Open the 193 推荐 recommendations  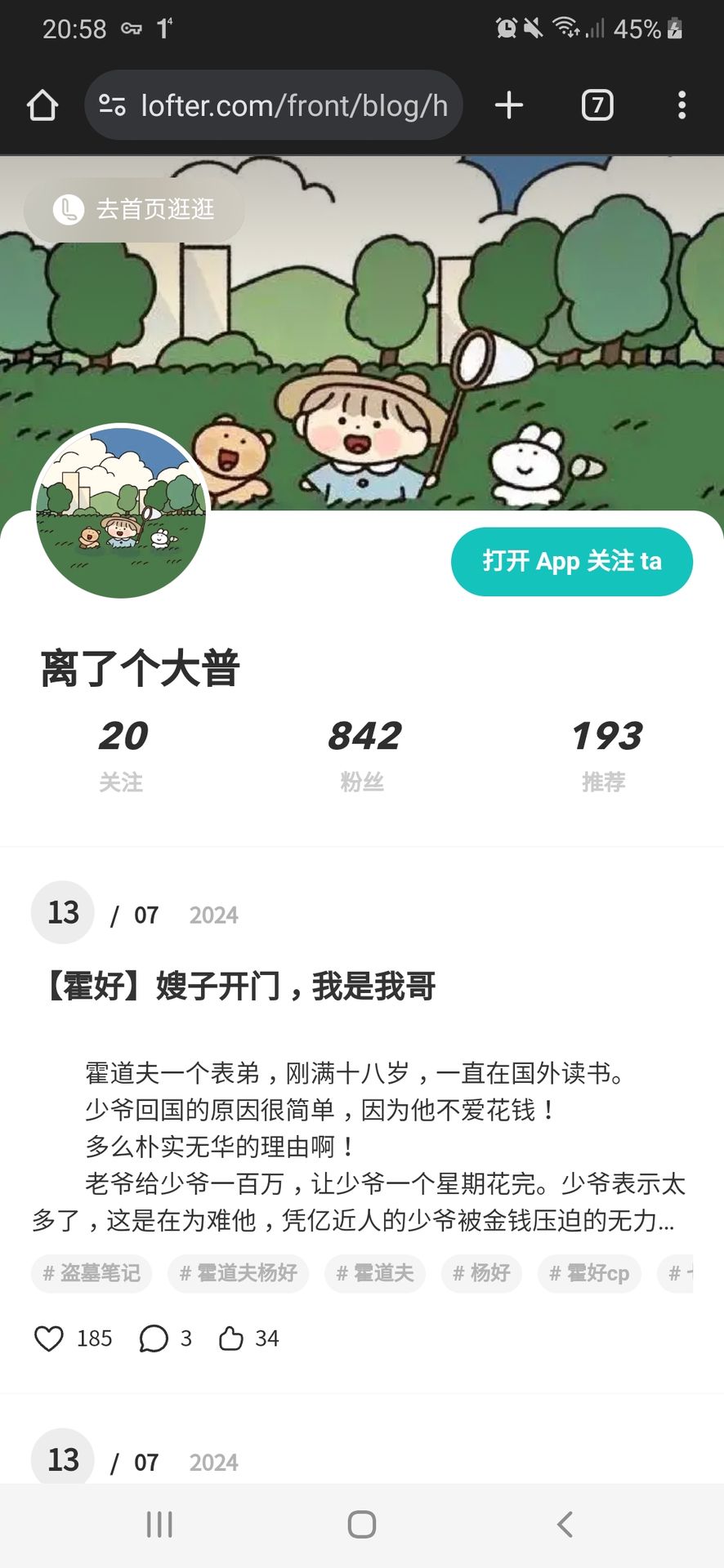coord(605,754)
